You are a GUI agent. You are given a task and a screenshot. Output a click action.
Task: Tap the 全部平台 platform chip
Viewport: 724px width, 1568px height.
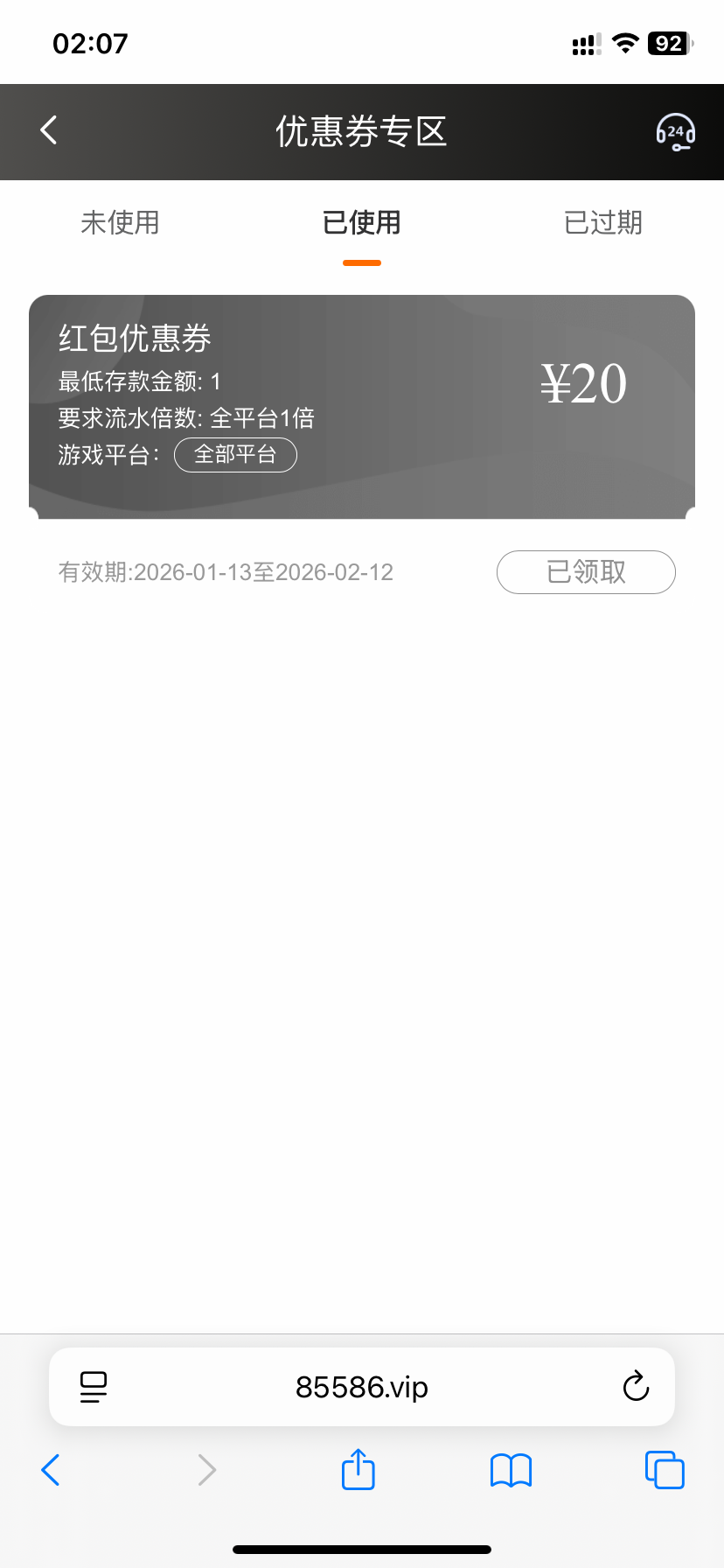235,455
